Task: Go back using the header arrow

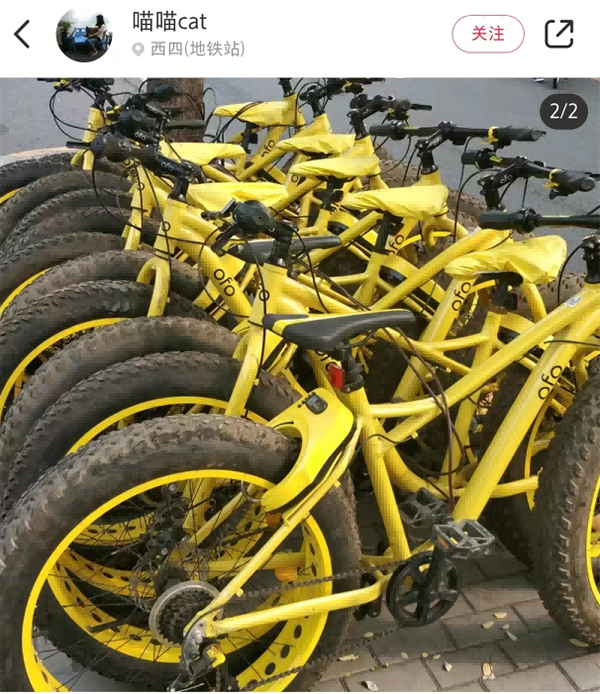Action: pyautogui.click(x=22, y=35)
